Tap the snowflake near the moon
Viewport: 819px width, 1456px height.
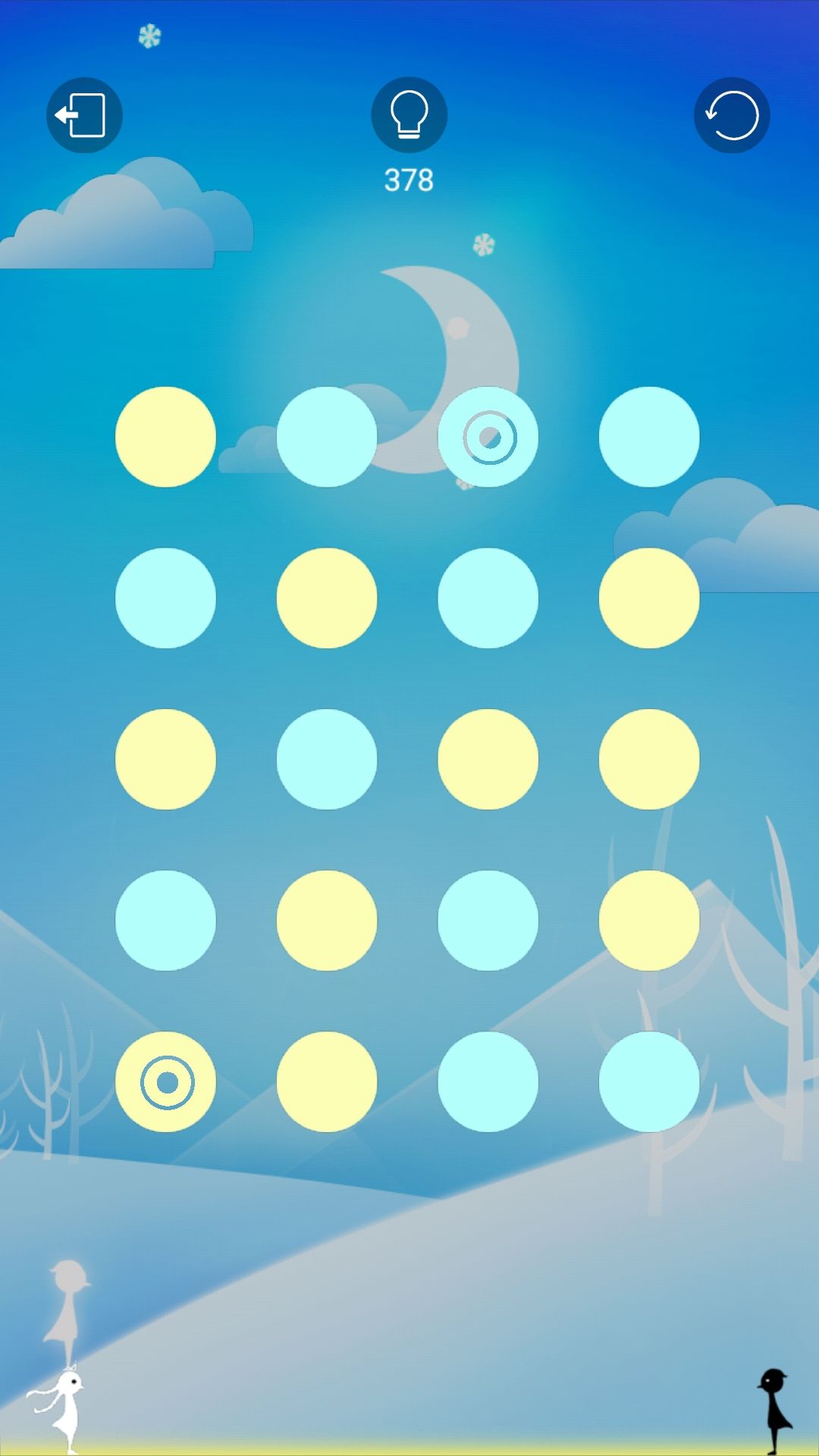coord(481,245)
